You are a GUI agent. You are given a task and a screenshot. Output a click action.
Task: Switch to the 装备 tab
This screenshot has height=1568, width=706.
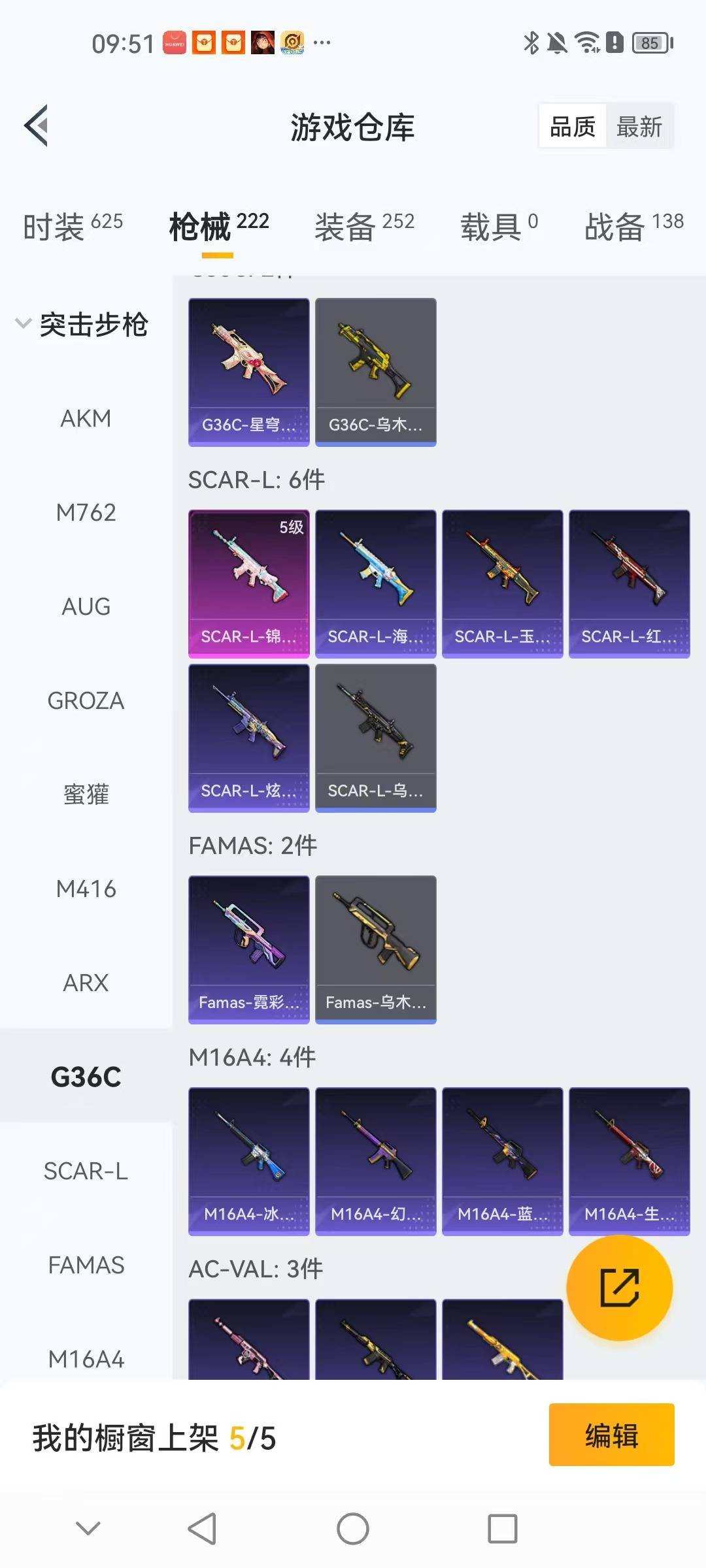tap(364, 226)
